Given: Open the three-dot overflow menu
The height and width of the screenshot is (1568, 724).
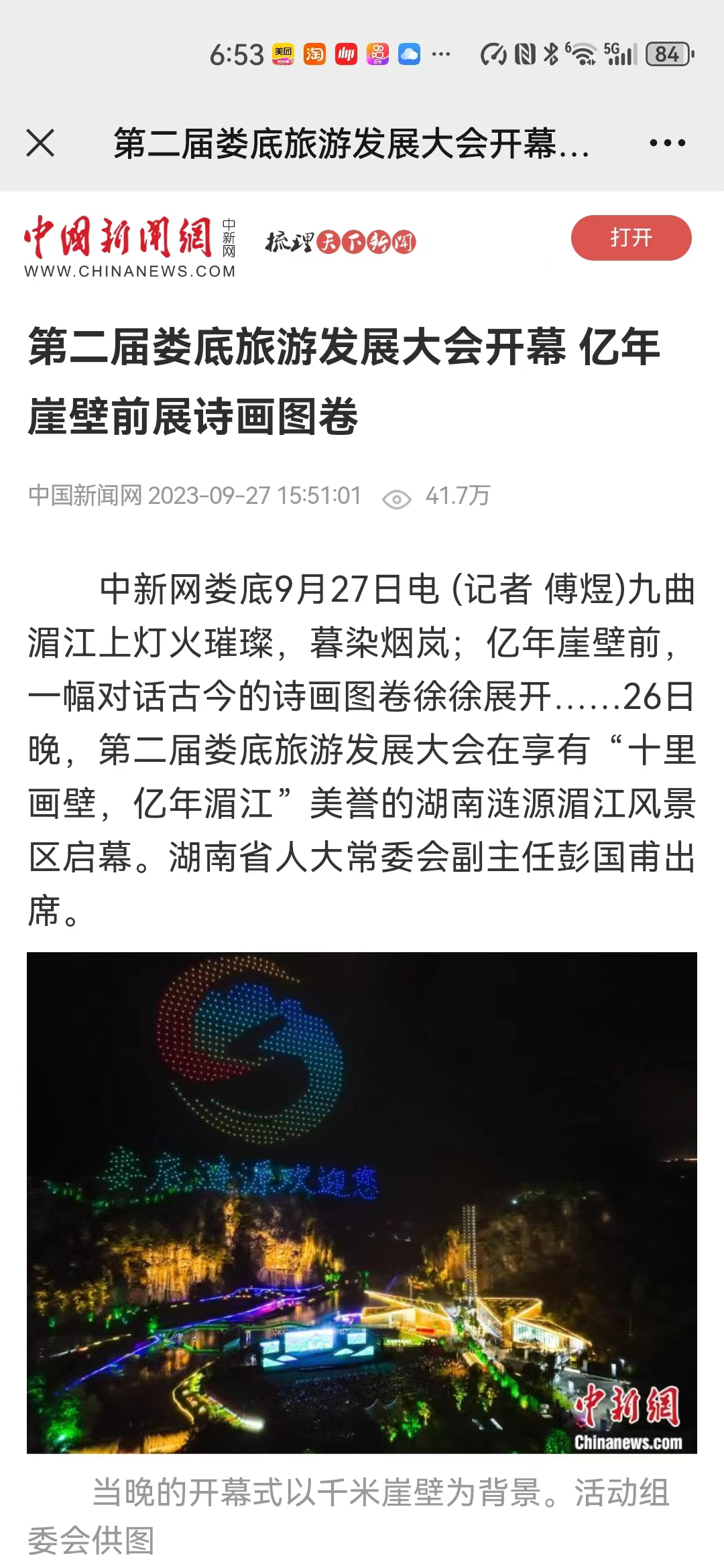Looking at the screenshot, I should 667,143.
